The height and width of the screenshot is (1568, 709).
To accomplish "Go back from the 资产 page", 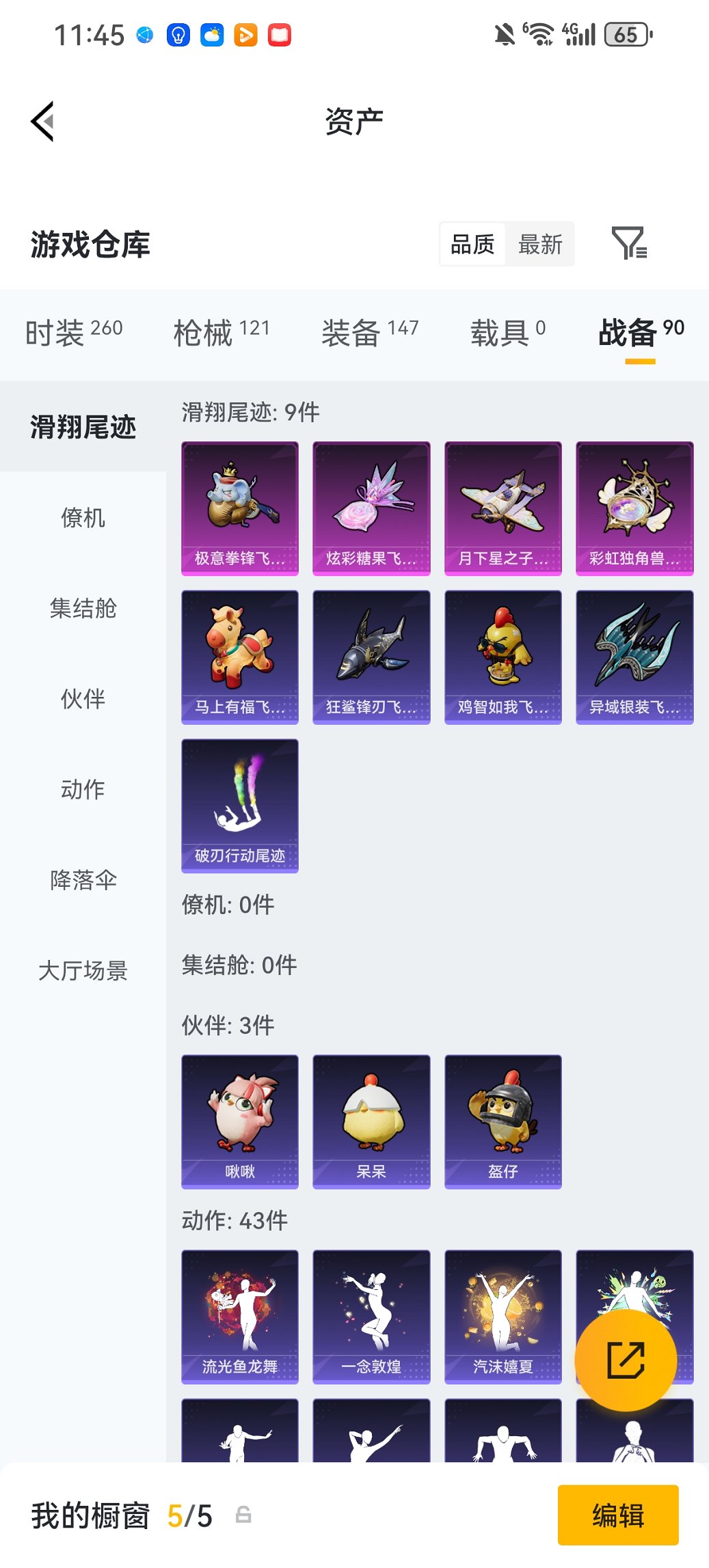I will click(x=42, y=122).
